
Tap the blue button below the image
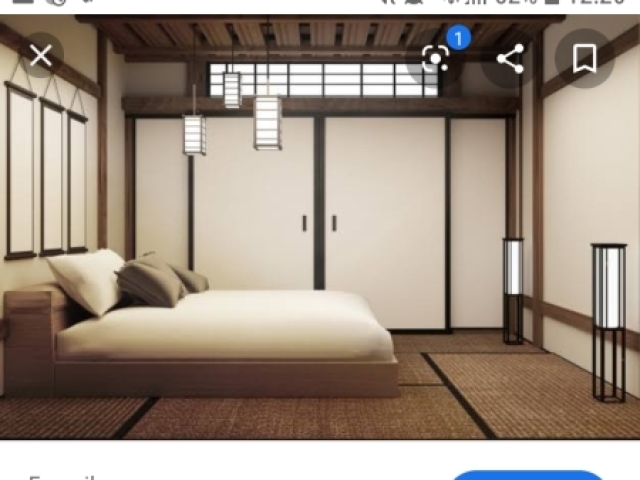[x=528, y=475]
